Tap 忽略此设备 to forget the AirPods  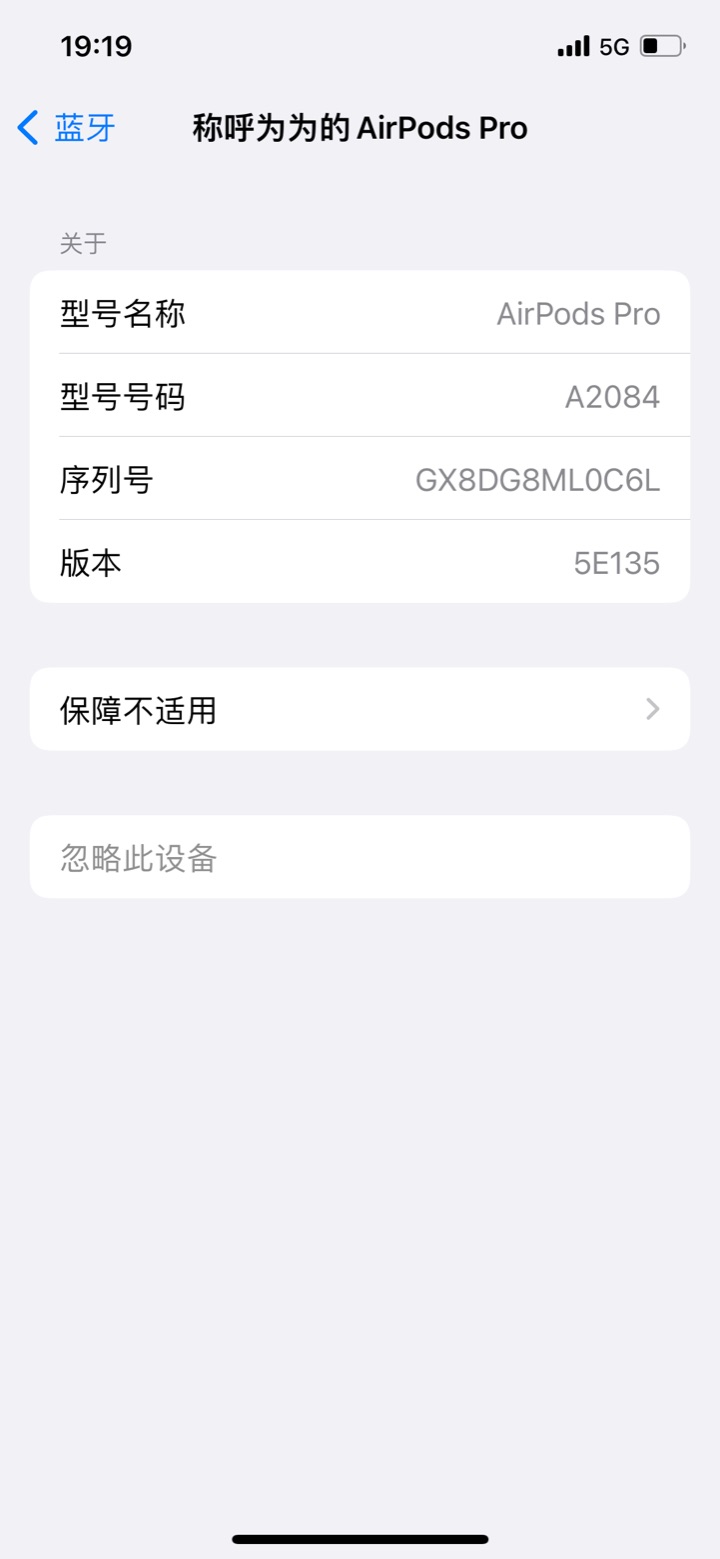360,857
